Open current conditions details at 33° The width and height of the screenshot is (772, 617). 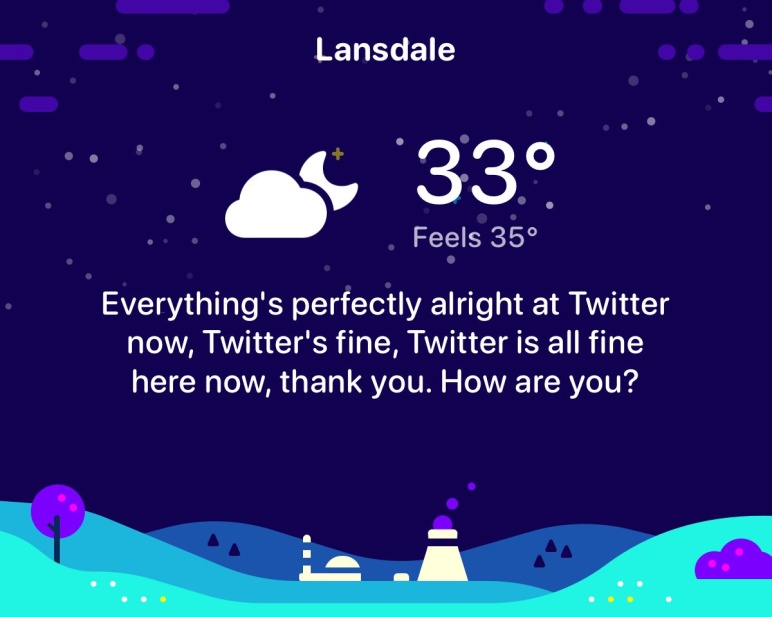(484, 173)
